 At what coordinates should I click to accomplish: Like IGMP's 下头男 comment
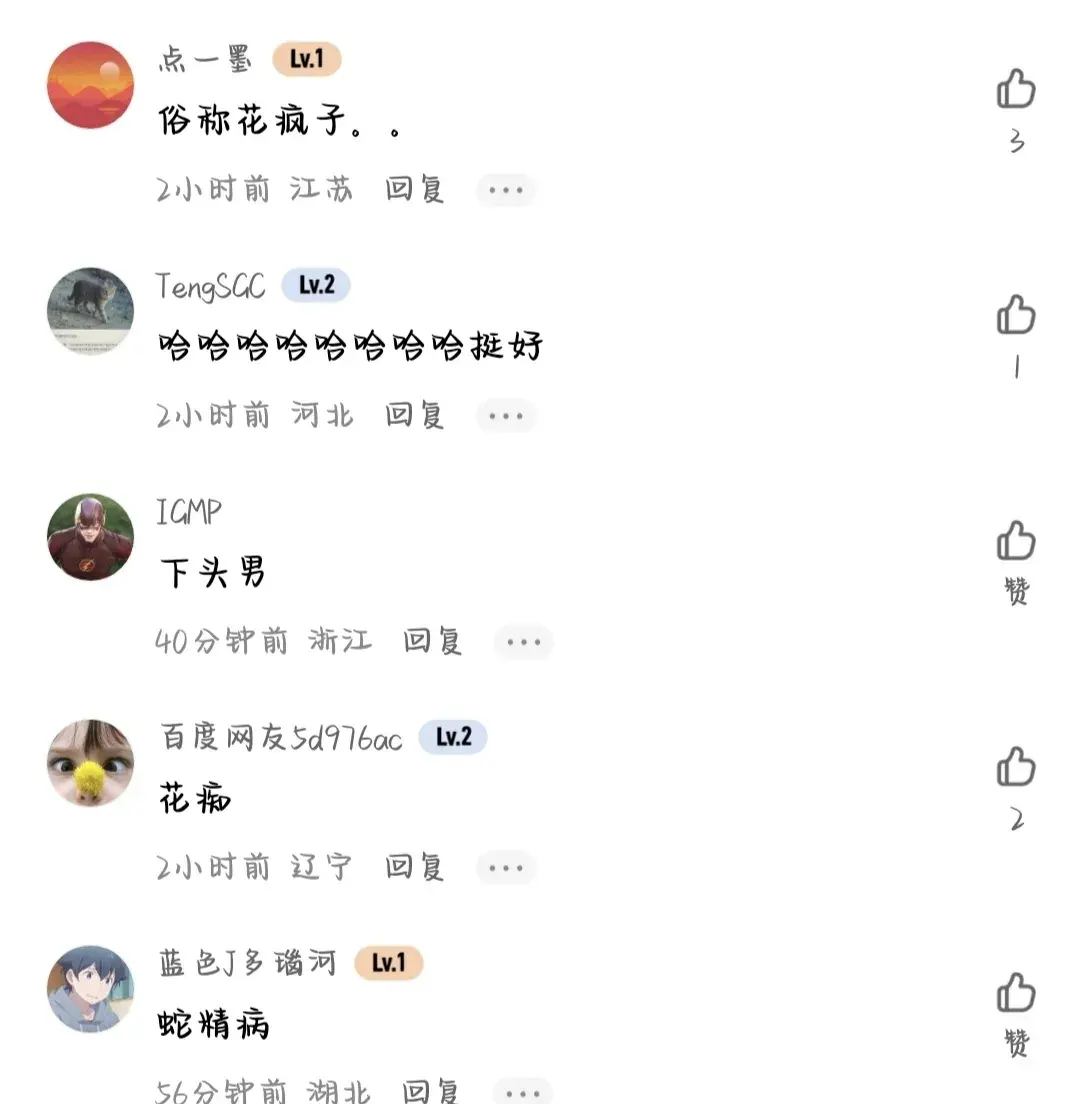click(x=1016, y=542)
